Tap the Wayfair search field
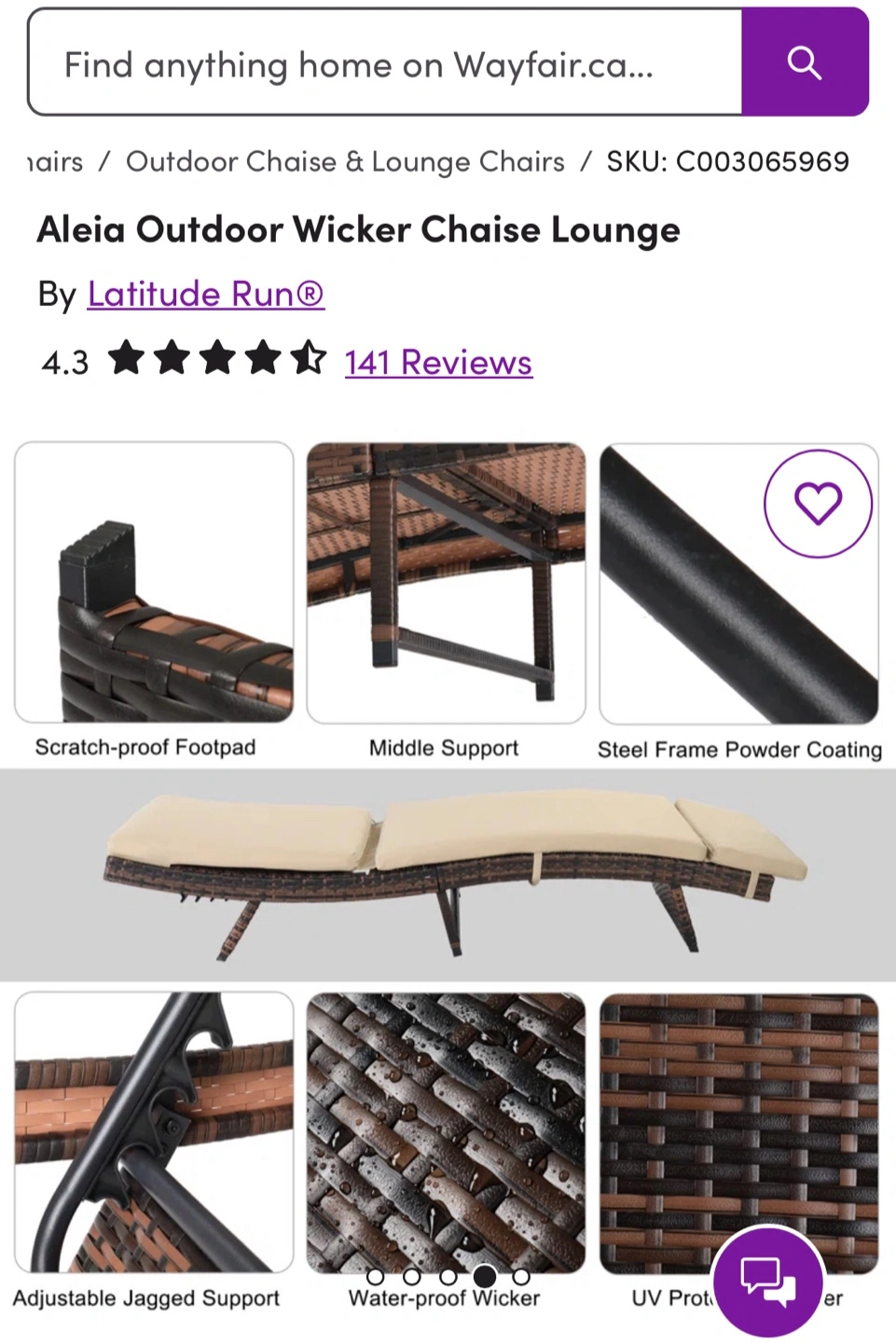Image resolution: width=896 pixels, height=1343 pixels. click(384, 63)
